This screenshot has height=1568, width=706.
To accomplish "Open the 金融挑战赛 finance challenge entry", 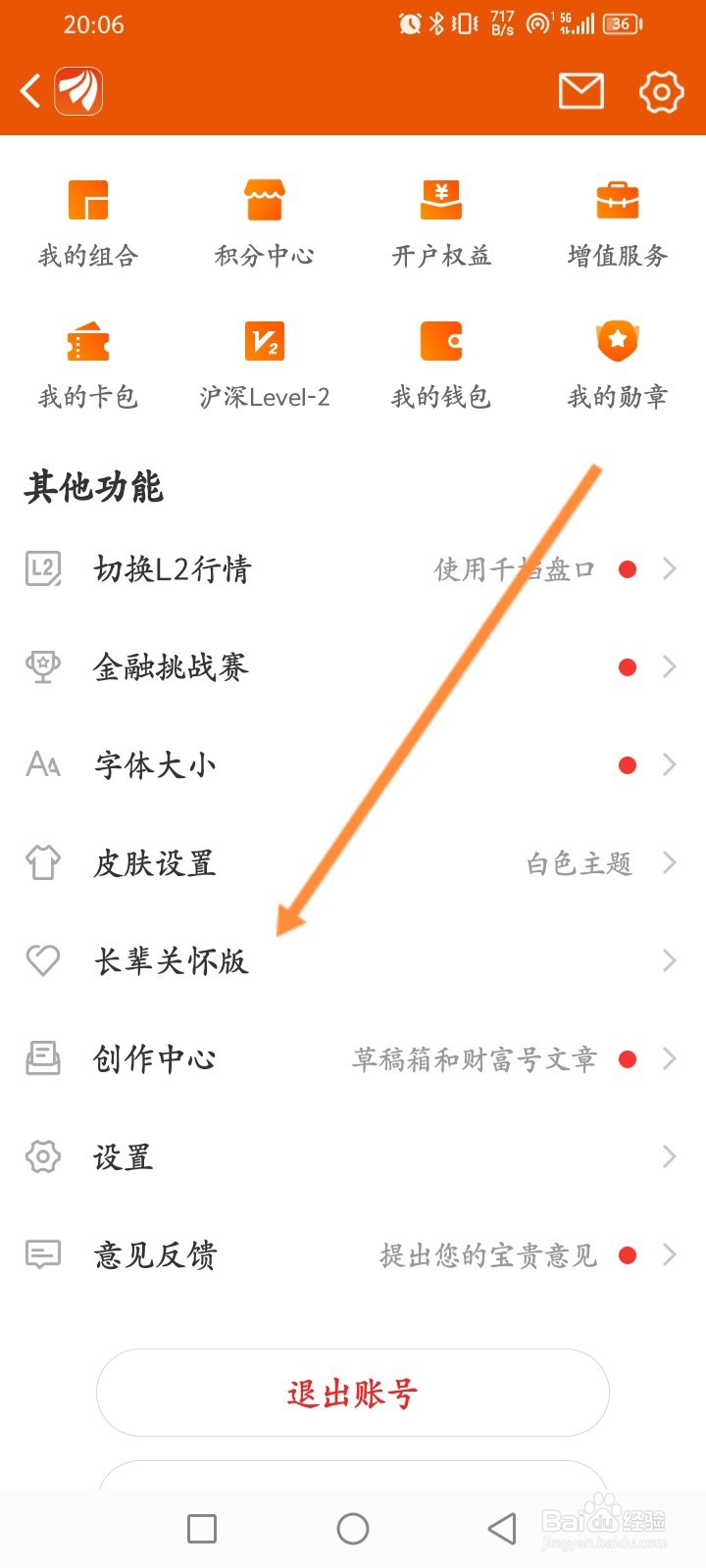I will click(353, 666).
